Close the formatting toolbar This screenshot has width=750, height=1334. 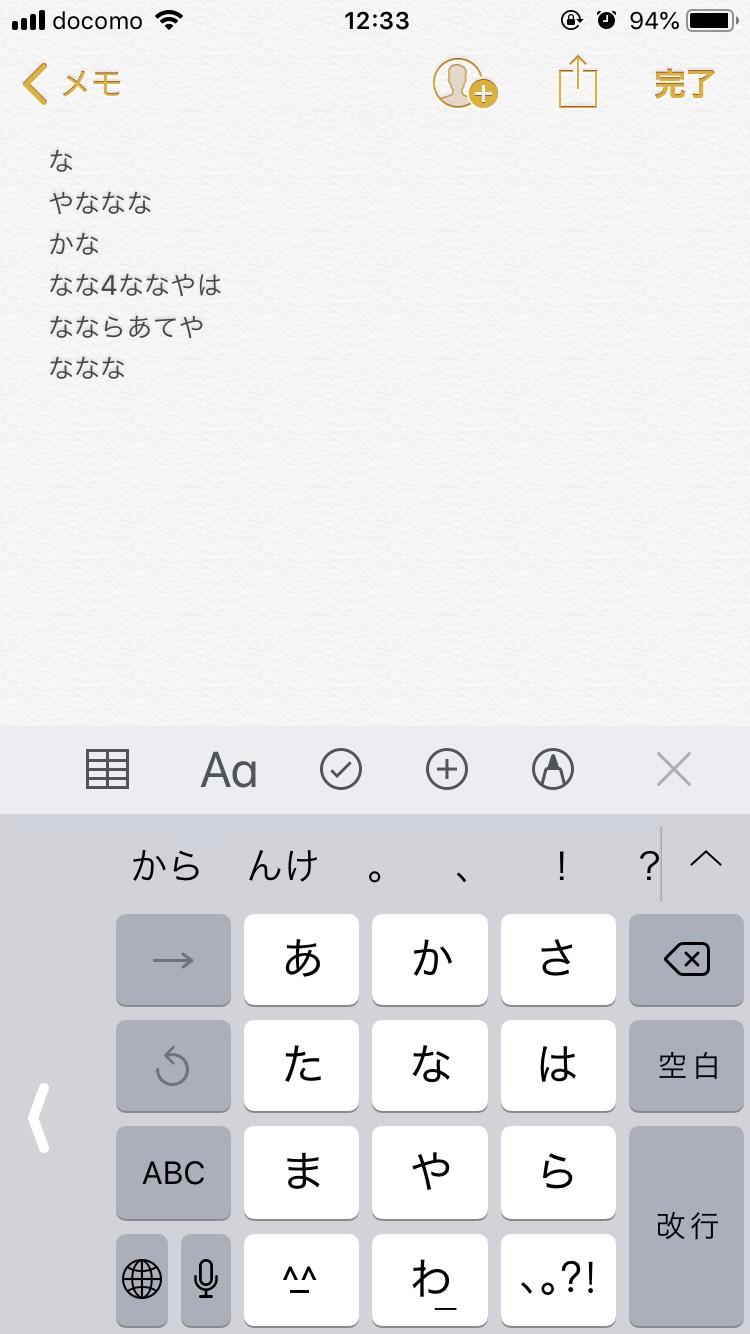673,770
